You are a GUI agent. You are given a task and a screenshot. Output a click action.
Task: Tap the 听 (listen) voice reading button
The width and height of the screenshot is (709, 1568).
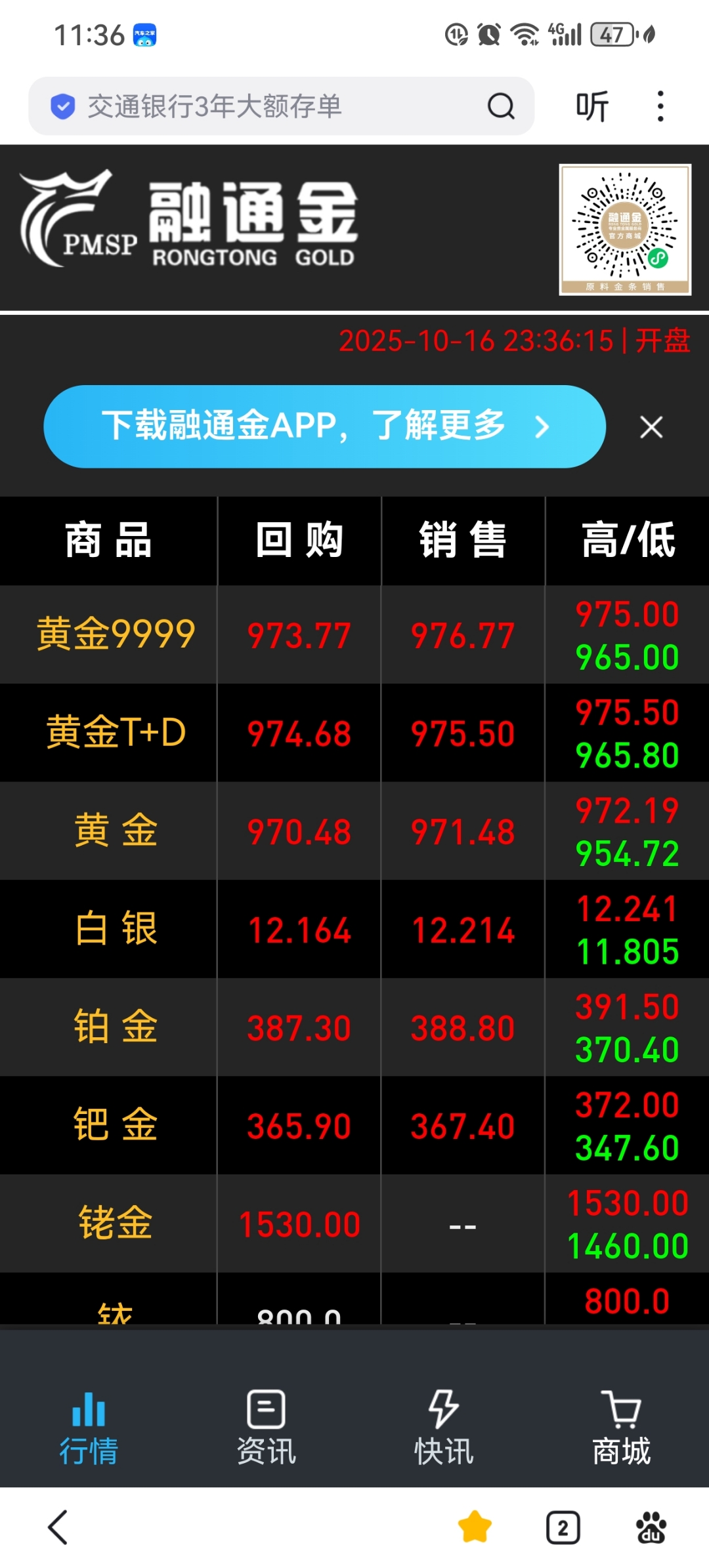click(593, 105)
